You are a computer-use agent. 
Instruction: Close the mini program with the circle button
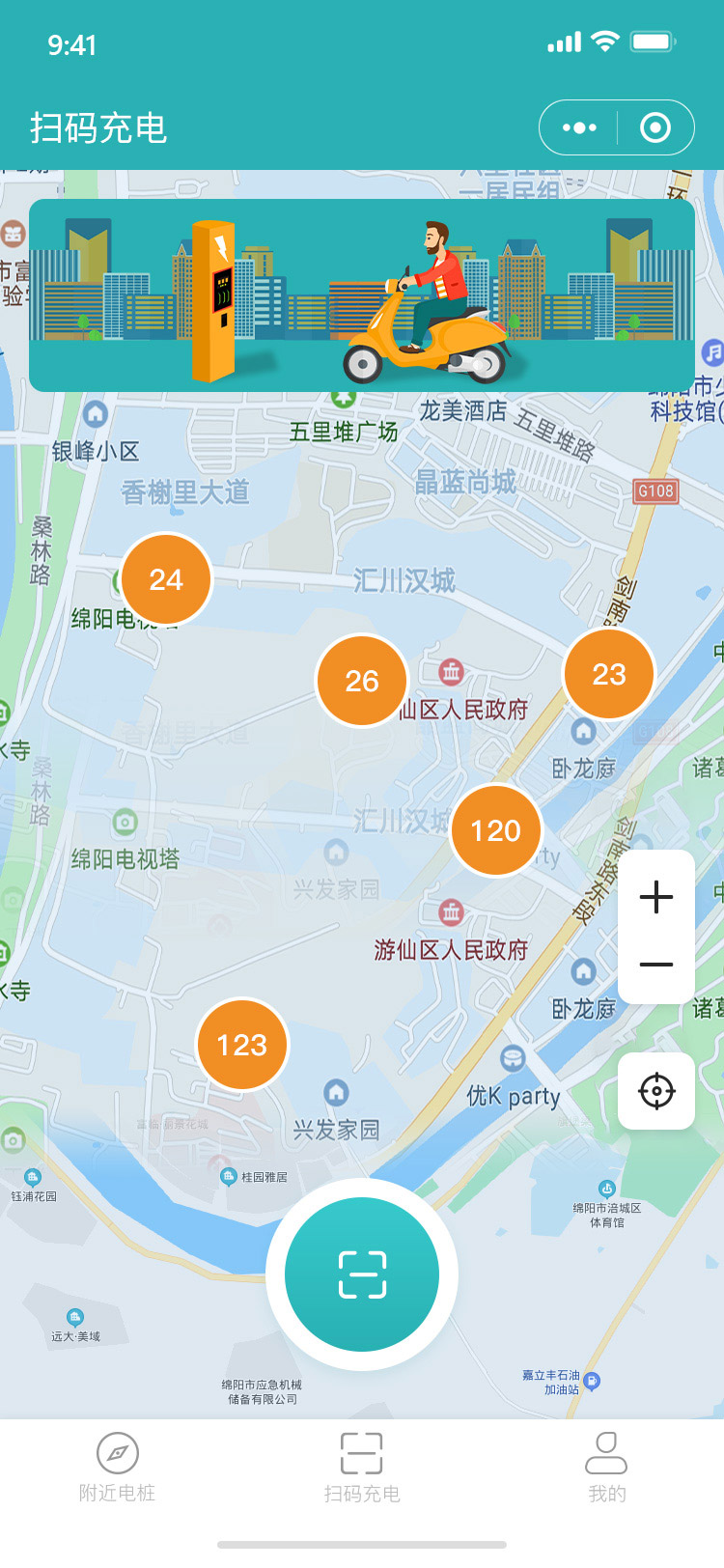(655, 127)
